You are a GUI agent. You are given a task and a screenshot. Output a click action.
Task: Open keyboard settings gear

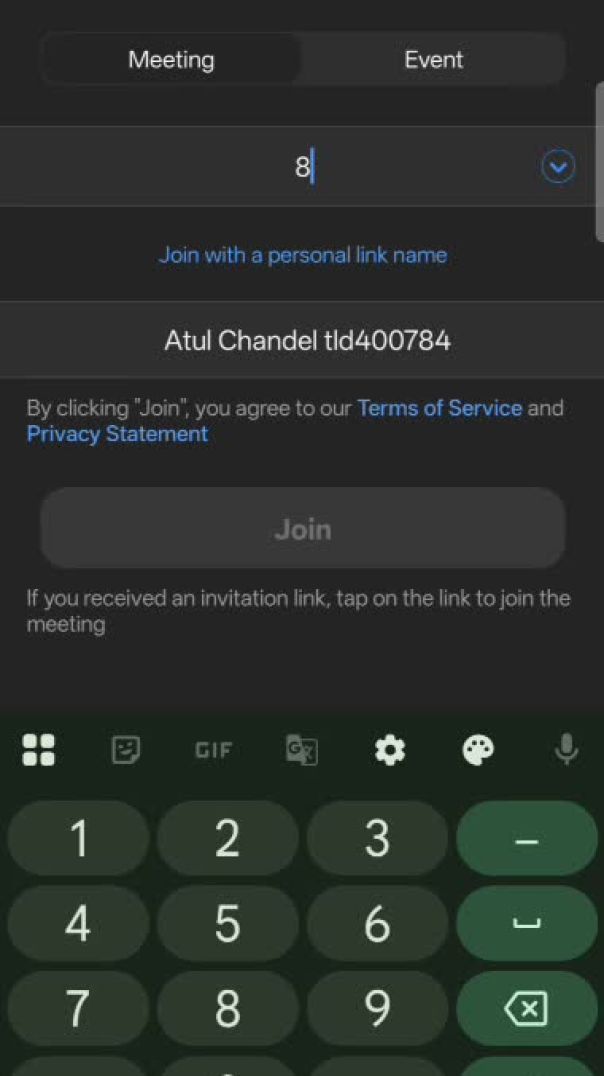(x=389, y=749)
